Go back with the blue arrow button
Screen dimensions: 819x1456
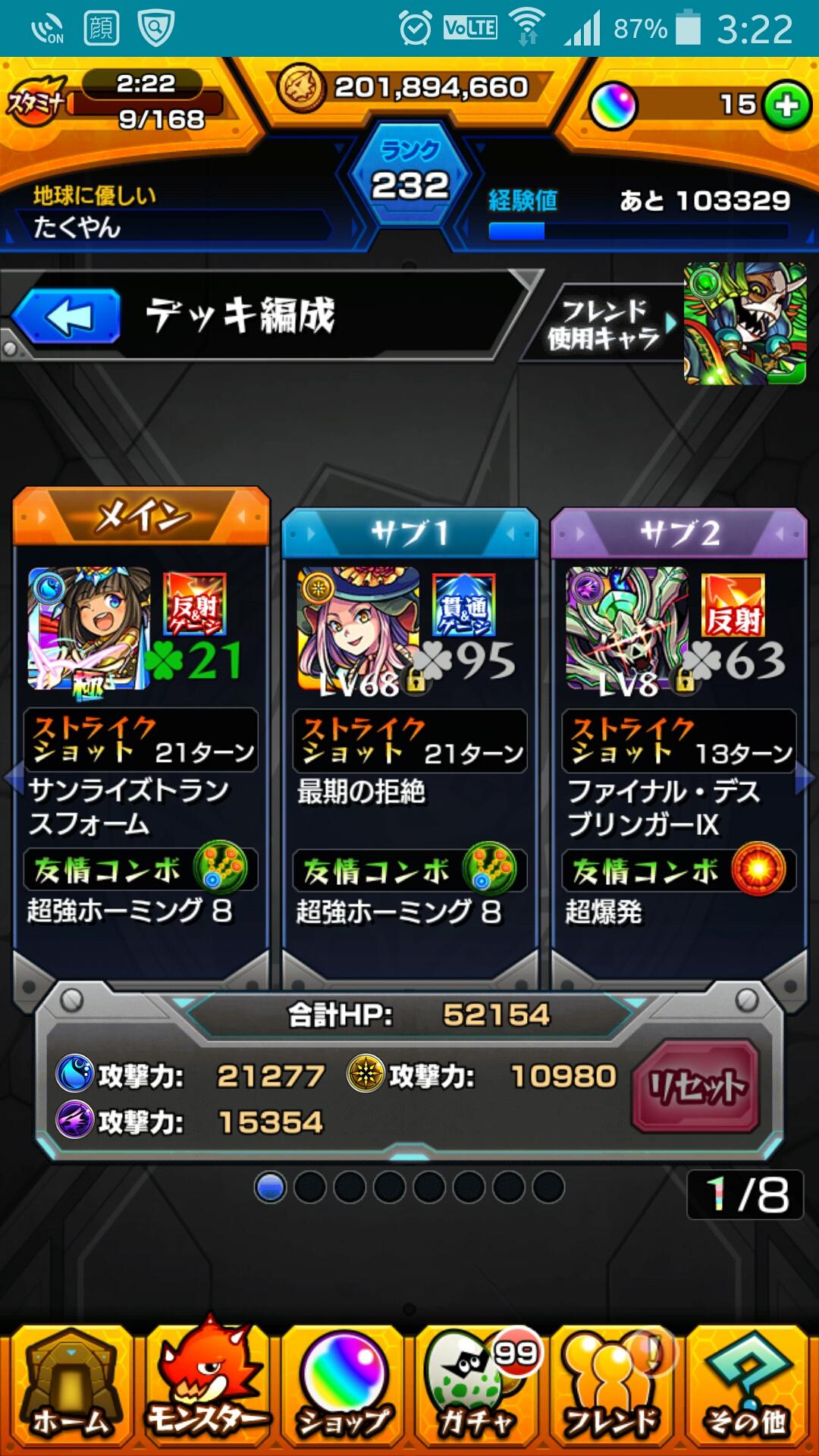67,316
